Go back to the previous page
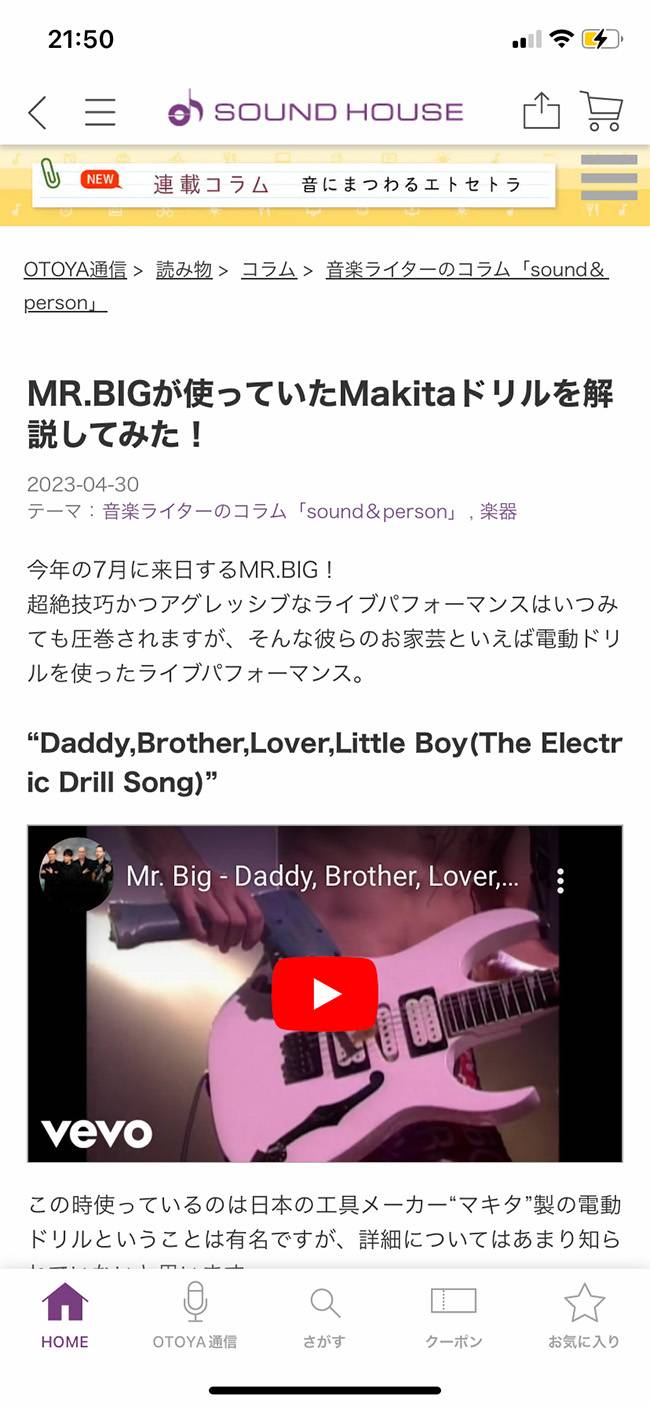Screen dimensions: 650x1407 [x=37, y=112]
